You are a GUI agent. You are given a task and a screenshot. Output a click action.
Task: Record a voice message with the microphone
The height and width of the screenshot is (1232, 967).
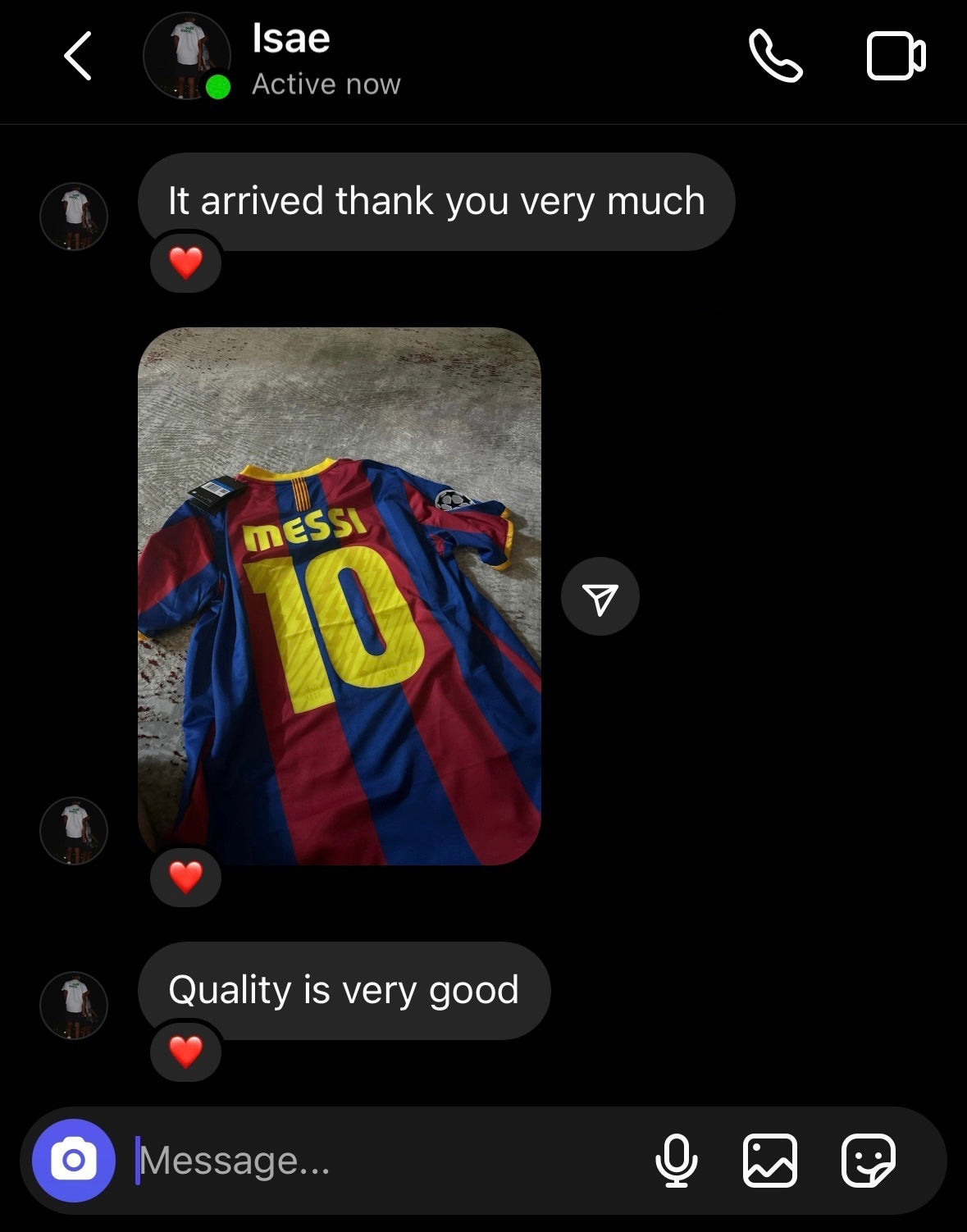[x=677, y=1161]
